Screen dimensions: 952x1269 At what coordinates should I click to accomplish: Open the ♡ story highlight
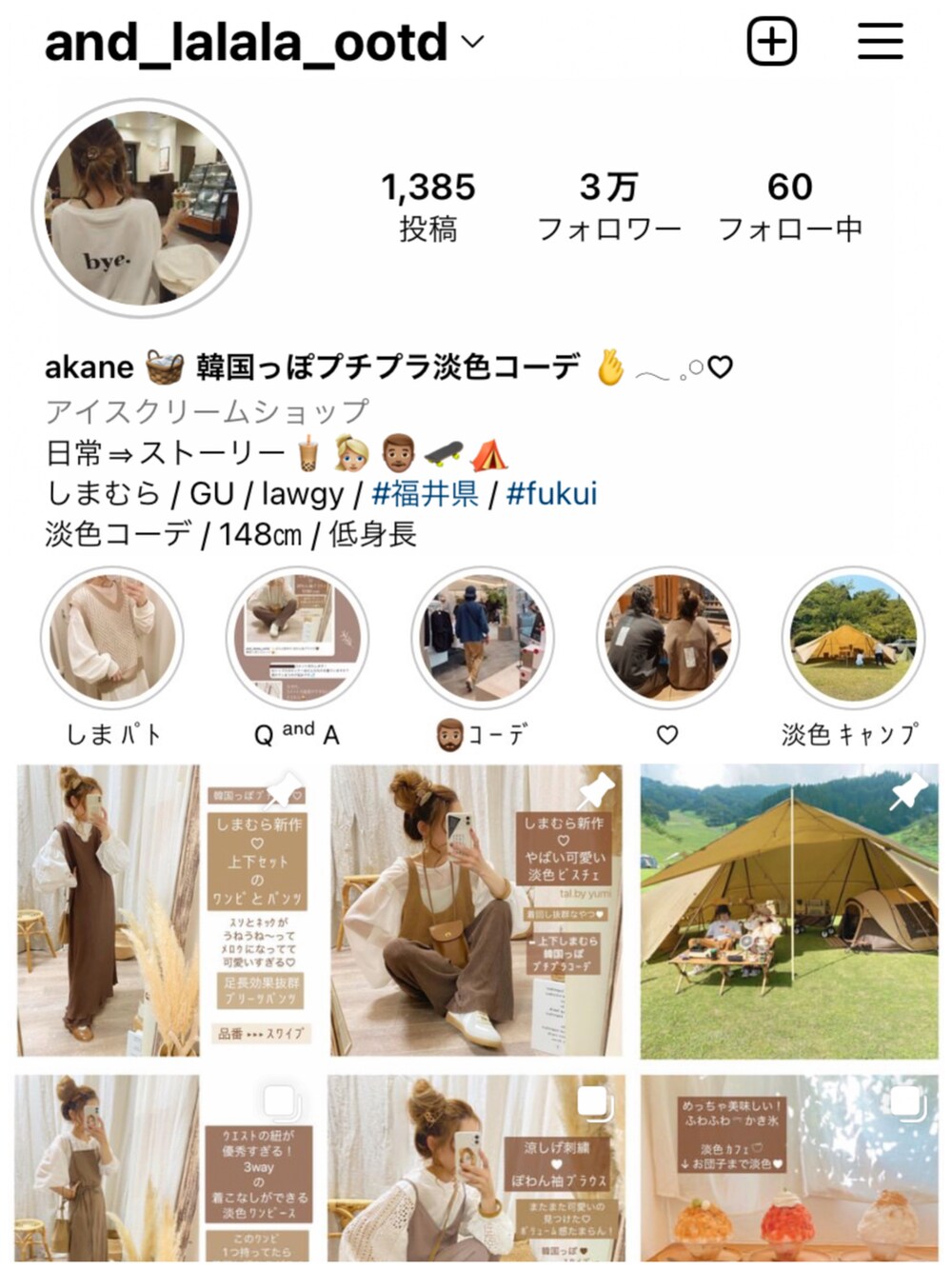click(667, 640)
